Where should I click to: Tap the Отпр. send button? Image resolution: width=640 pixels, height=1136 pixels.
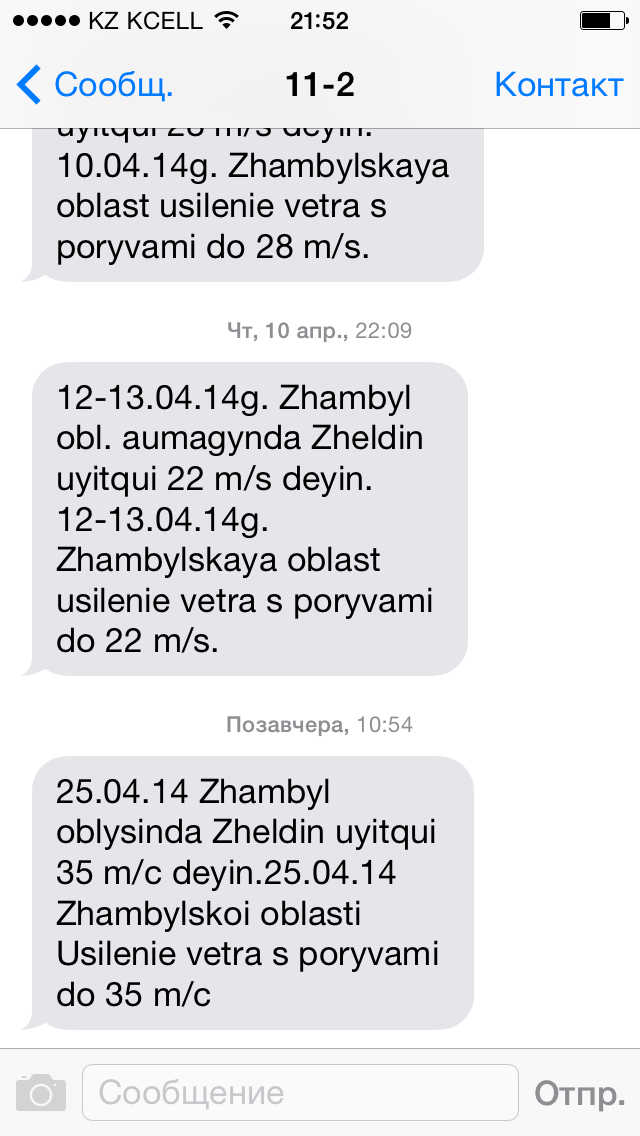click(x=579, y=1092)
